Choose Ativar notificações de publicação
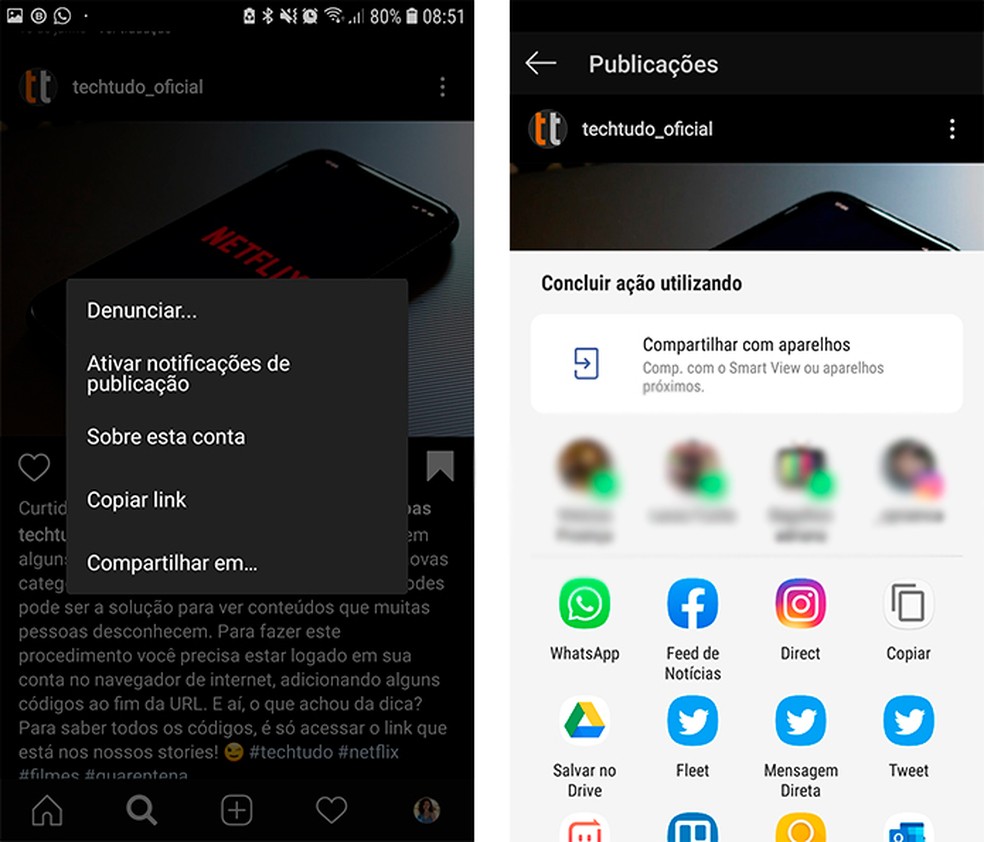The width and height of the screenshot is (984, 842). (x=188, y=373)
